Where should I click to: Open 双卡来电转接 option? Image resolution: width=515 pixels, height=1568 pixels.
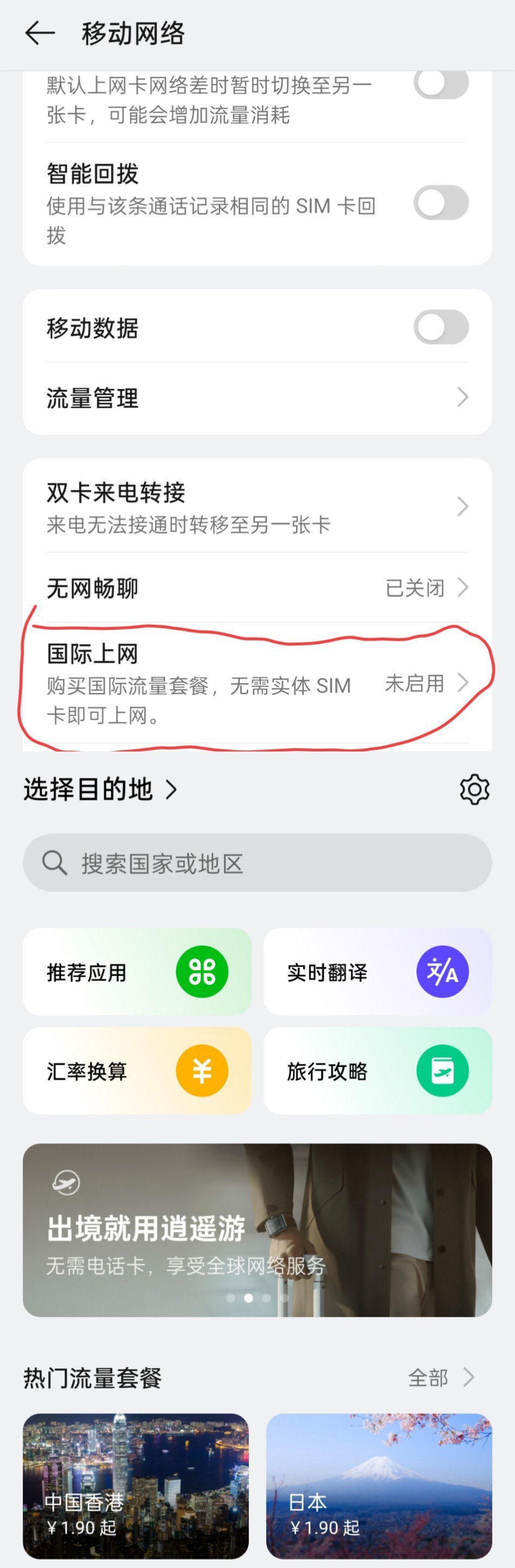(257, 506)
